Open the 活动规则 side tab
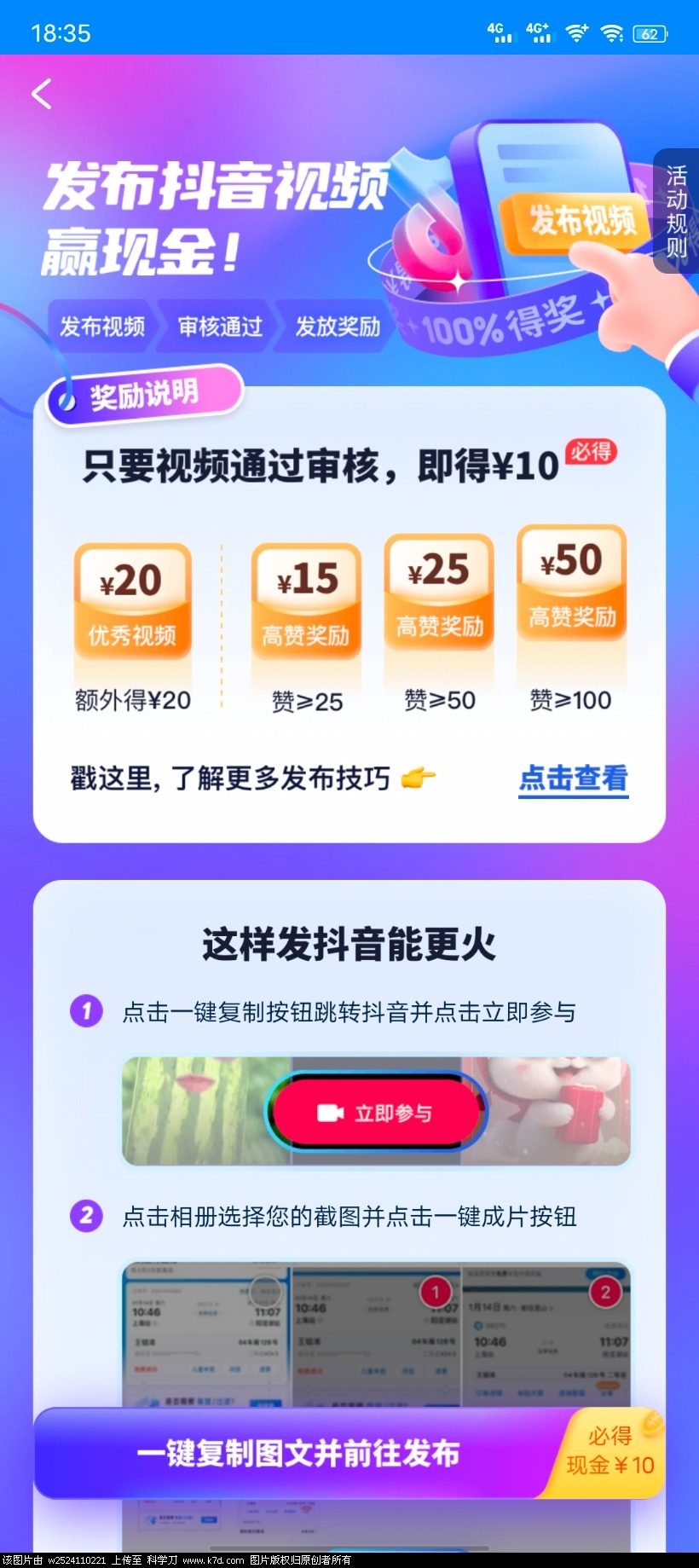 [677, 211]
